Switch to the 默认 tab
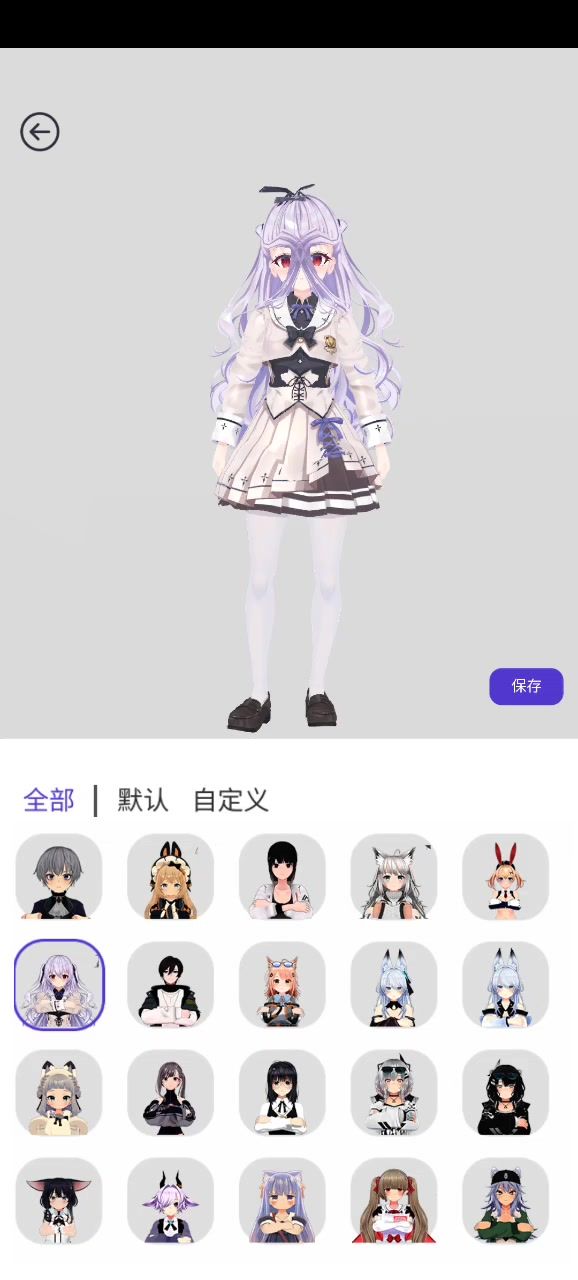The height and width of the screenshot is (1280, 578). point(143,800)
